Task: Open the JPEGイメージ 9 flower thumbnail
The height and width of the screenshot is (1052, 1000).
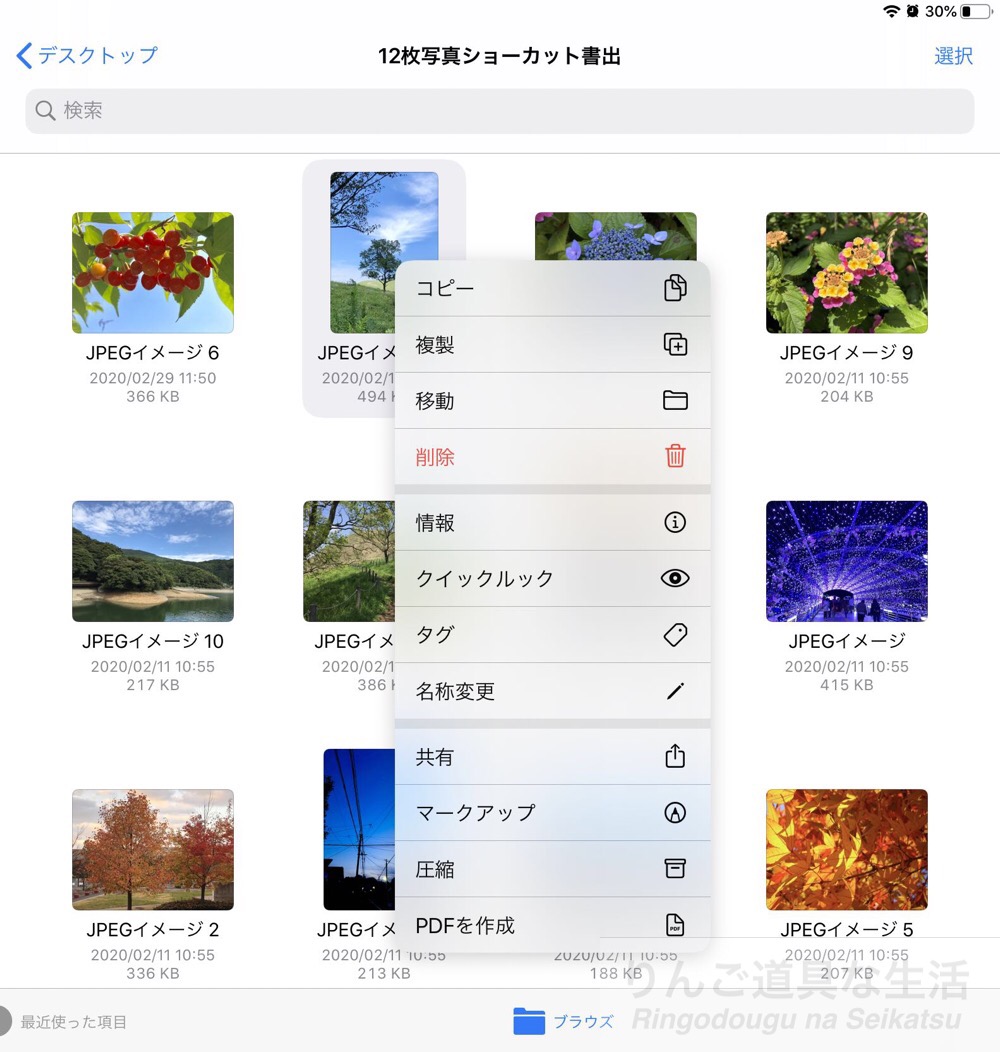Action: click(x=846, y=272)
